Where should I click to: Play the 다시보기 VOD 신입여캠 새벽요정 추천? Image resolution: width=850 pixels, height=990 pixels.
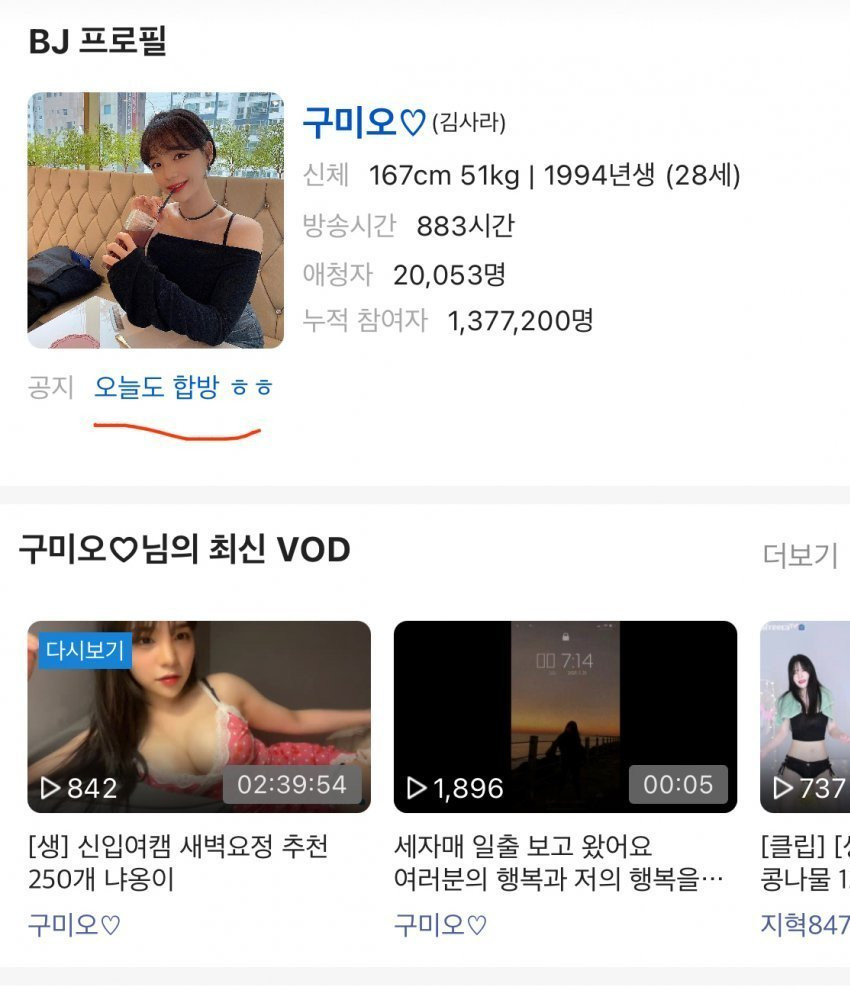click(199, 716)
